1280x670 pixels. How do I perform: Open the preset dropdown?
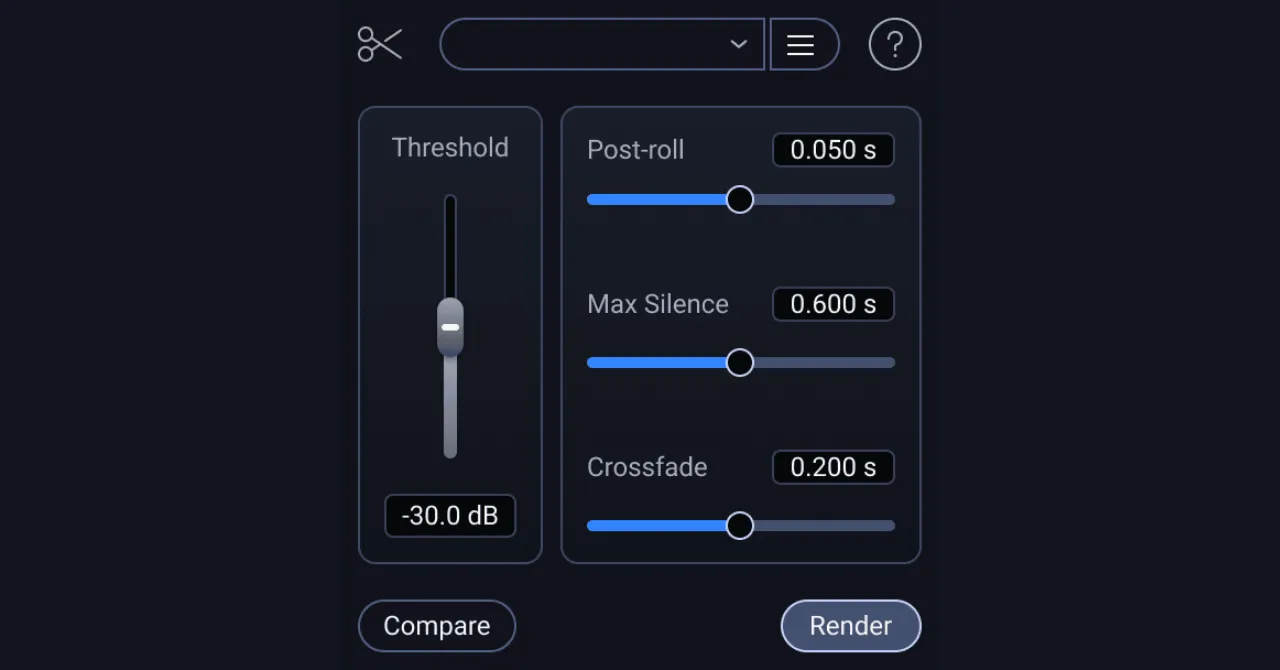[x=602, y=45]
